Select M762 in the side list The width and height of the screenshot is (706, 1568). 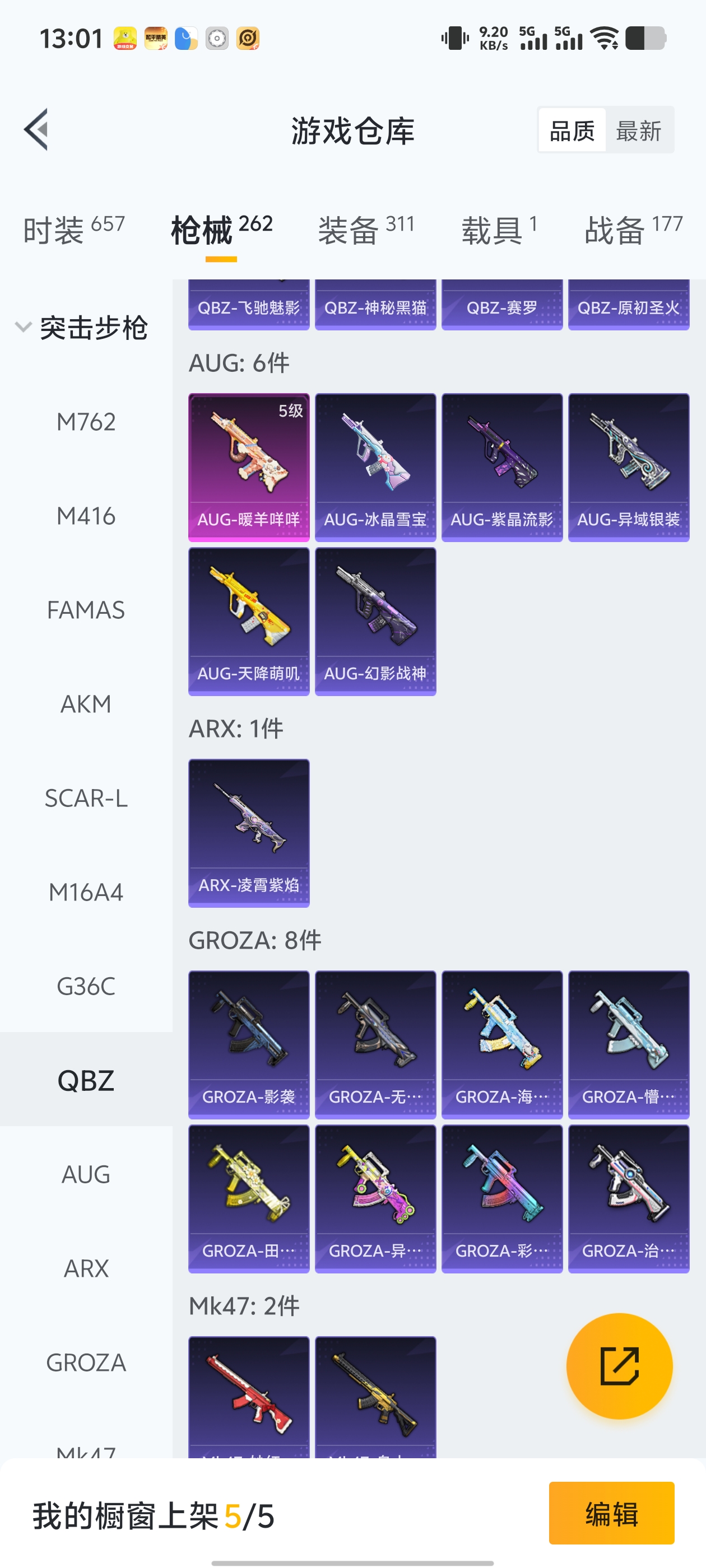tap(86, 422)
